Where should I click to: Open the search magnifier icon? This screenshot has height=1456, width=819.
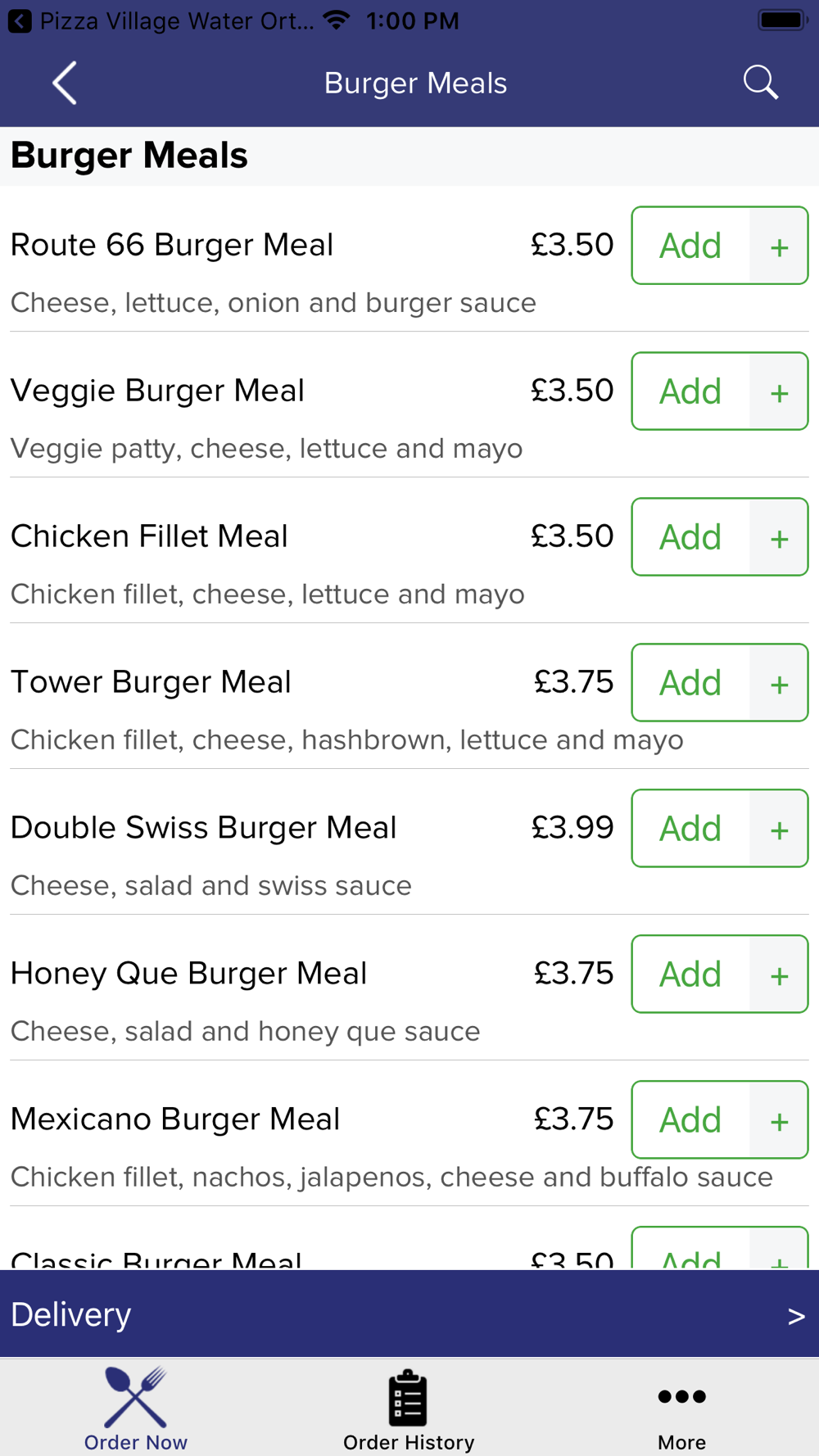760,83
